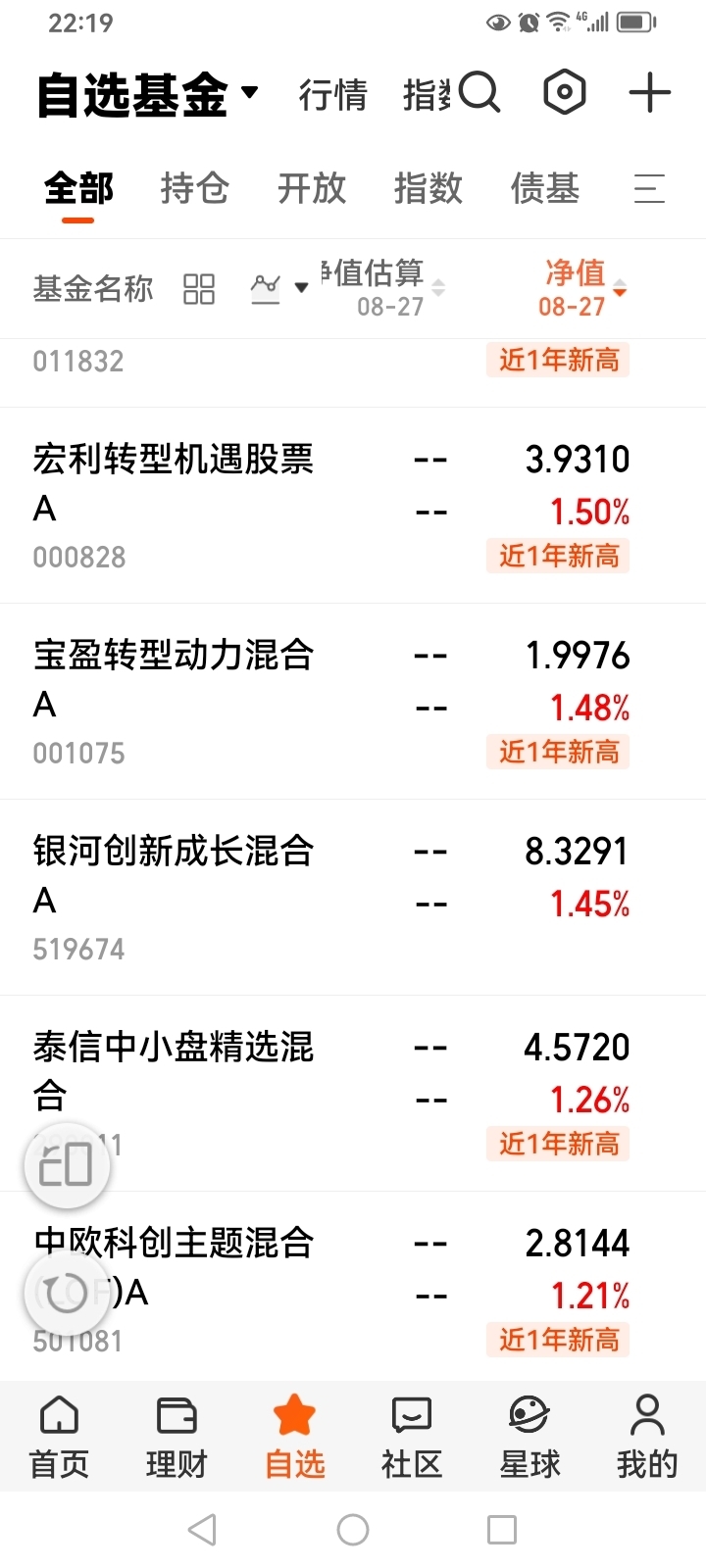Open the search magnifier icon
Image resolution: width=706 pixels, height=1568 pixels.
tap(479, 94)
